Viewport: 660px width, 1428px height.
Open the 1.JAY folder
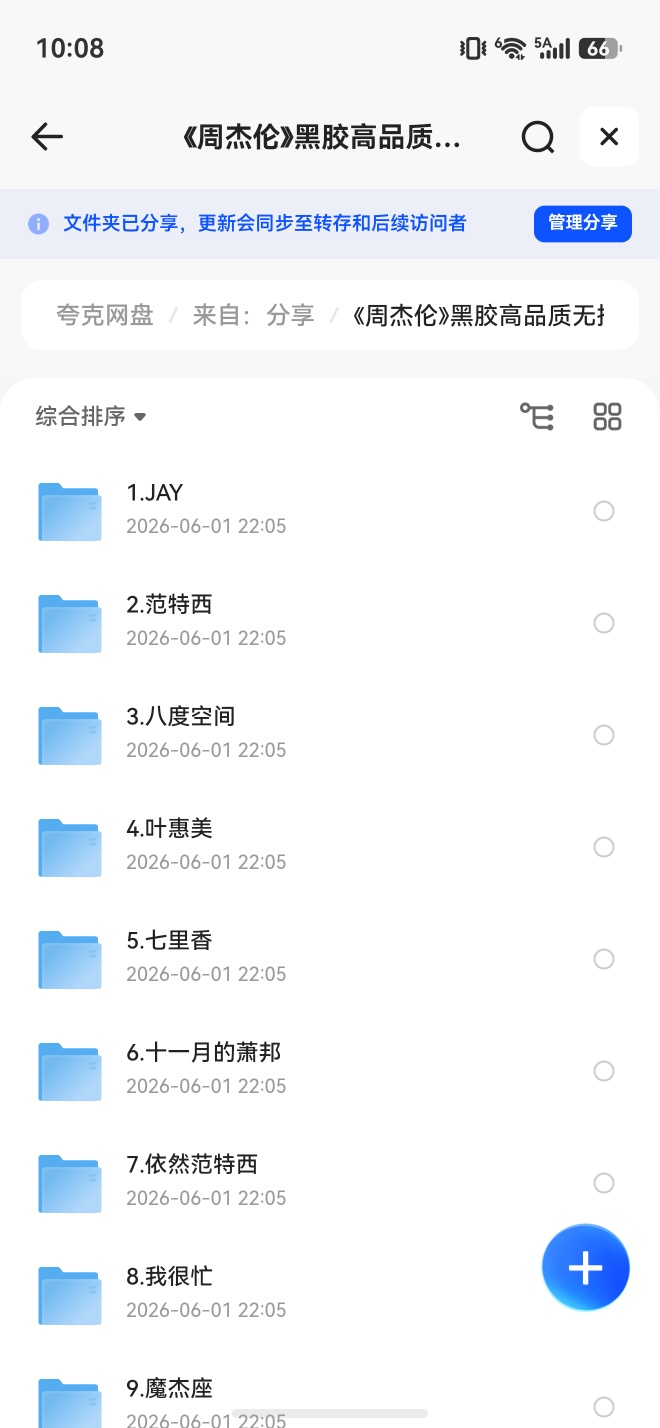(x=330, y=510)
